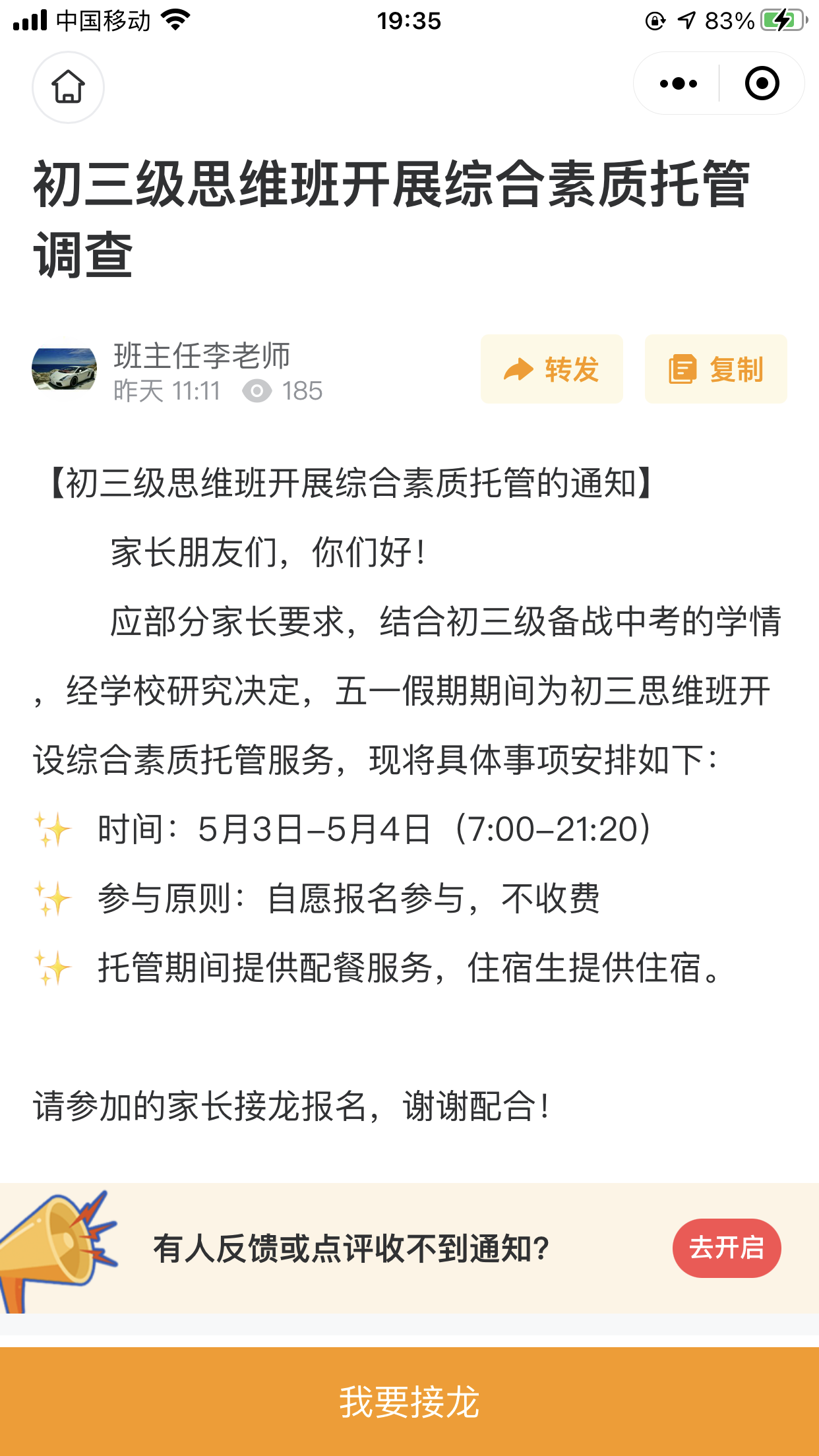
Task: Join the sign-up via 我要接龙
Action: coord(409,1401)
